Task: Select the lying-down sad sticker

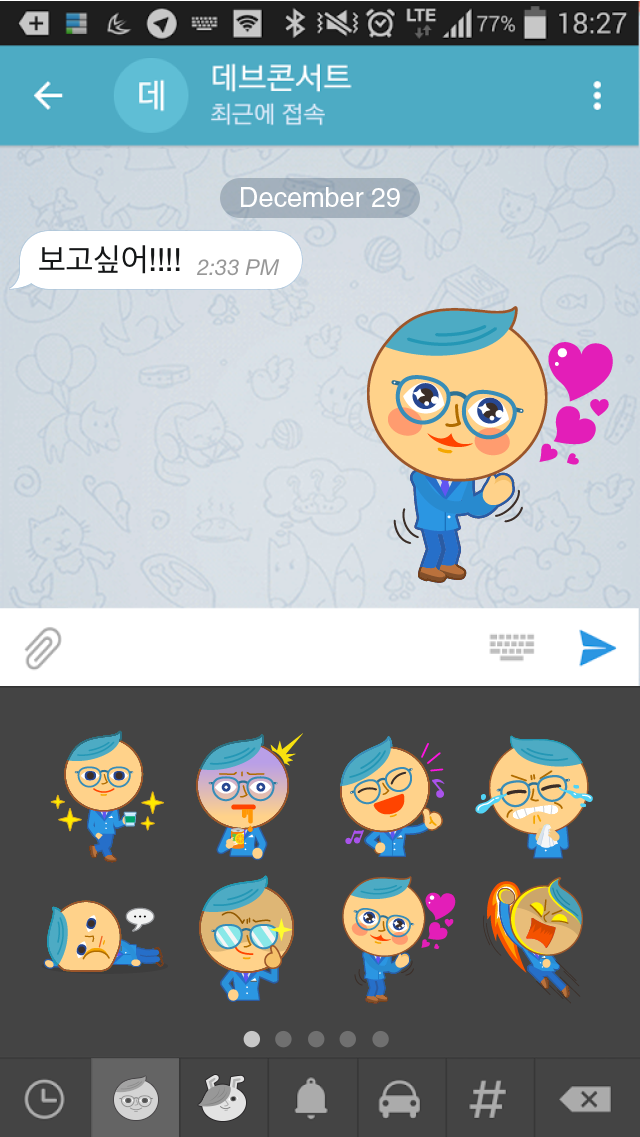Action: 104,935
